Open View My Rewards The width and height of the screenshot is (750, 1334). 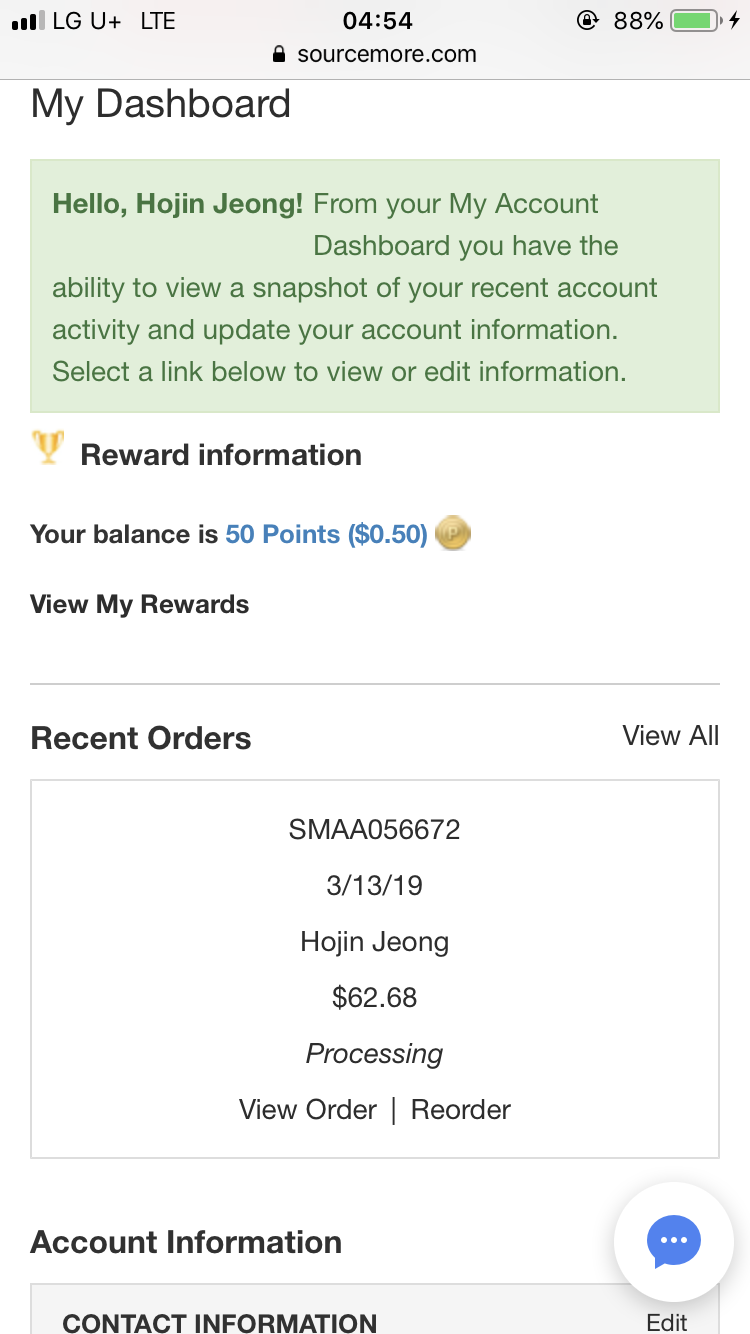[140, 605]
